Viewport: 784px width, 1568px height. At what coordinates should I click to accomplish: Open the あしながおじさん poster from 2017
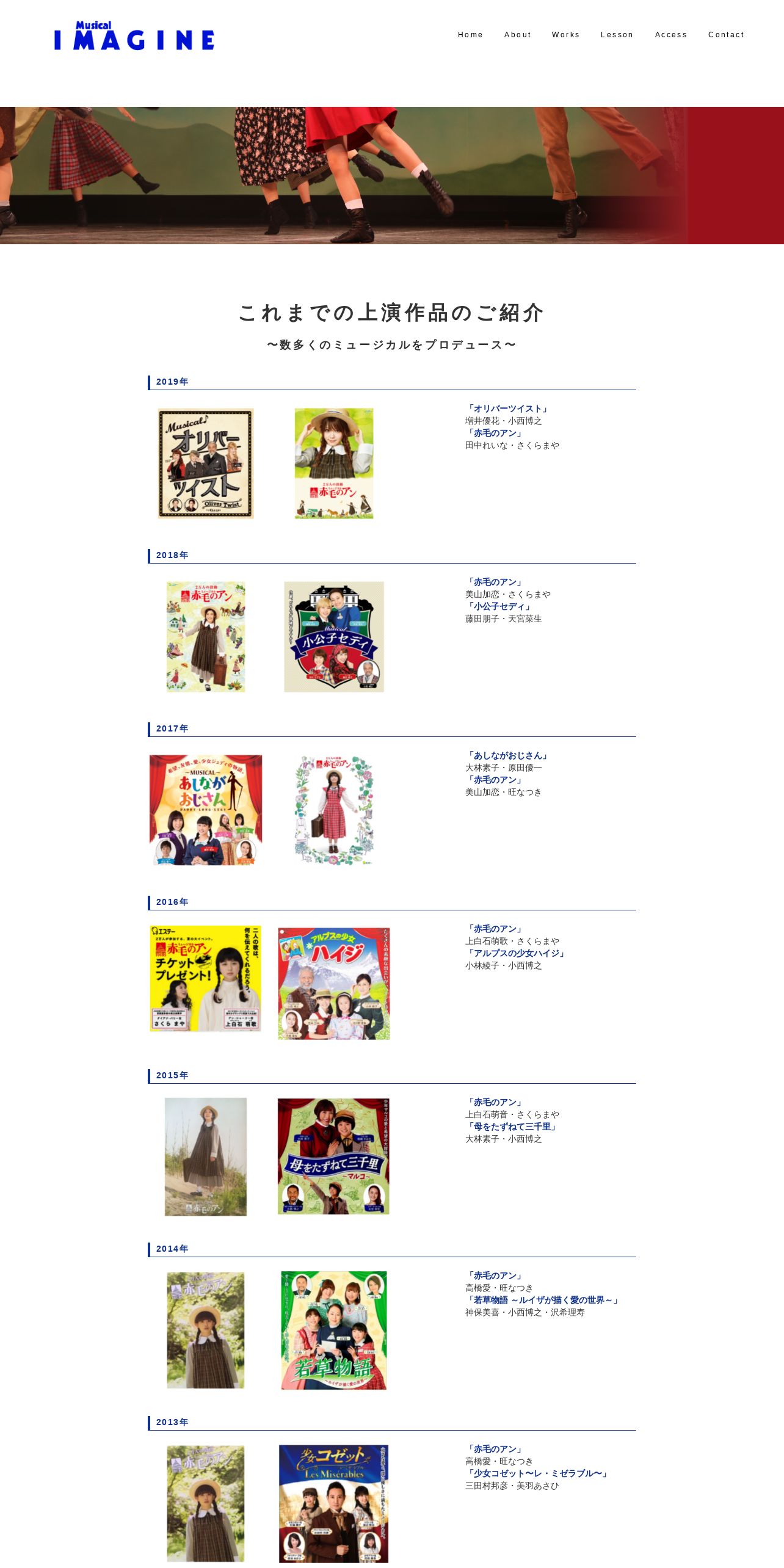(x=206, y=810)
